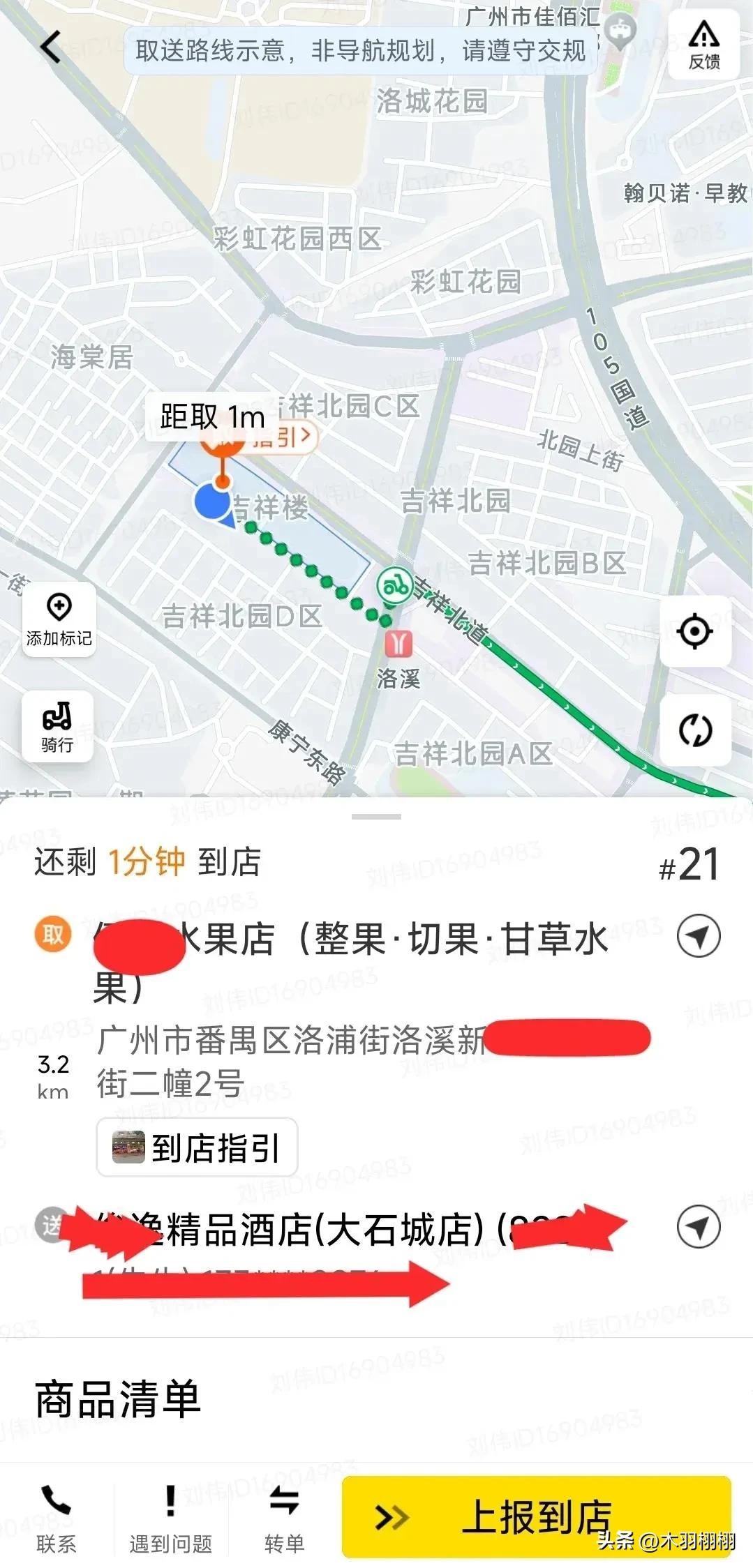Confirm arrival with 上报到店 button

(536, 1516)
